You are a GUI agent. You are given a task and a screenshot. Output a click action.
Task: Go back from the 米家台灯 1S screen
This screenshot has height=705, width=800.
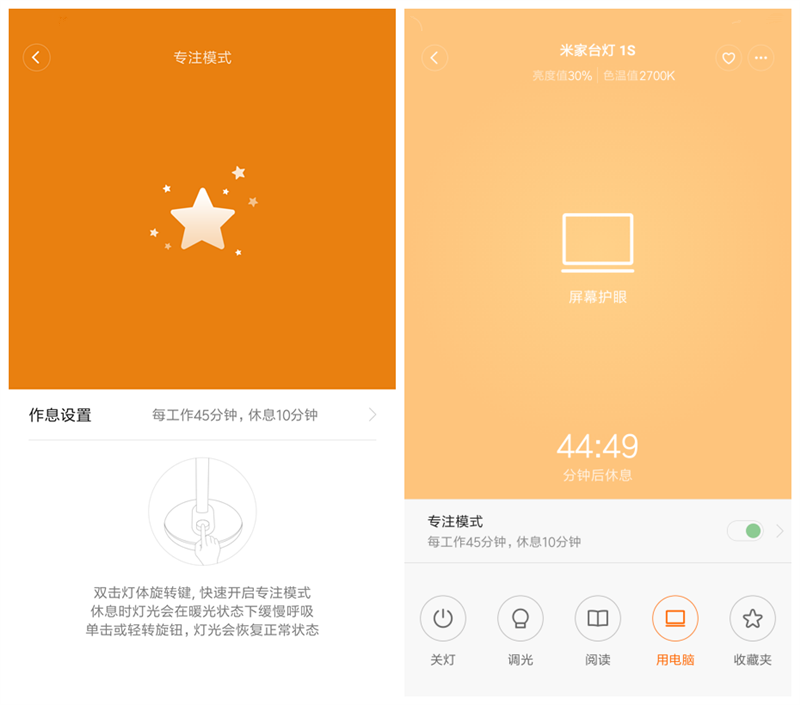point(434,57)
